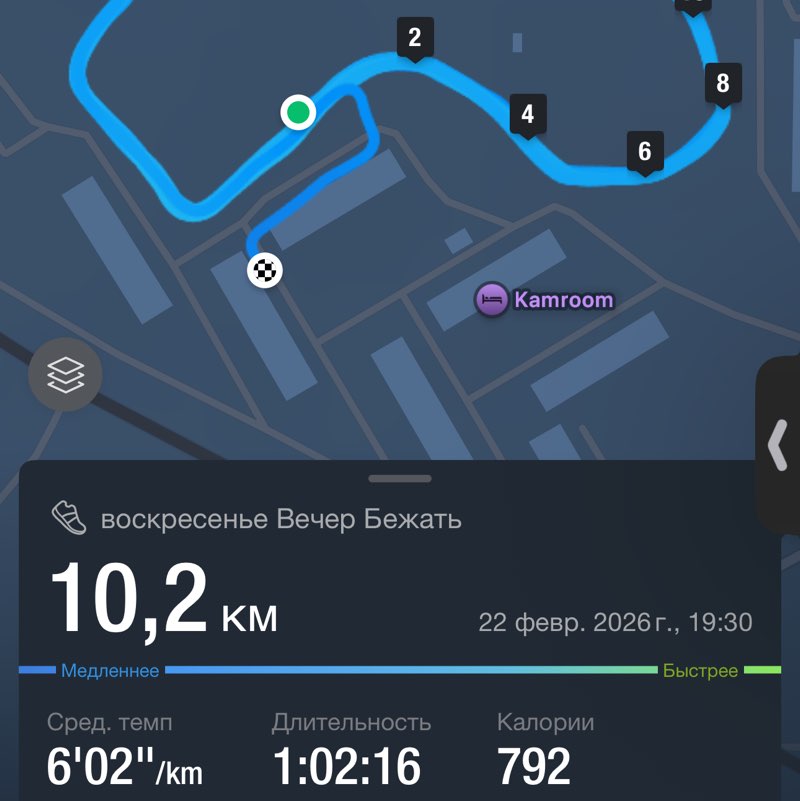
Task: Open the map layers selector
Action: (x=67, y=376)
